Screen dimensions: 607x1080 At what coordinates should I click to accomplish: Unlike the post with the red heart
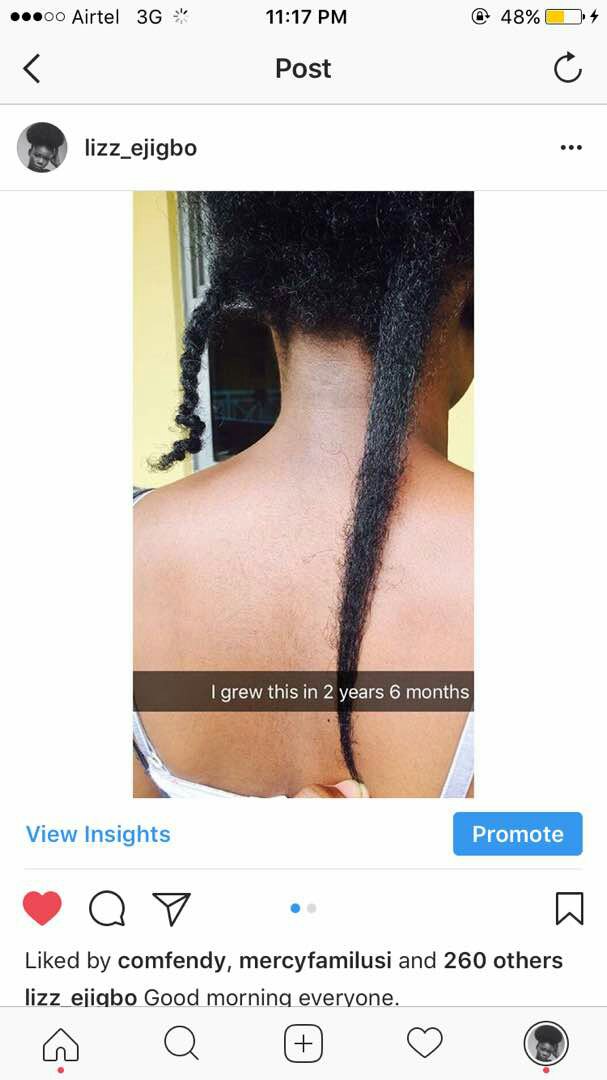point(42,908)
